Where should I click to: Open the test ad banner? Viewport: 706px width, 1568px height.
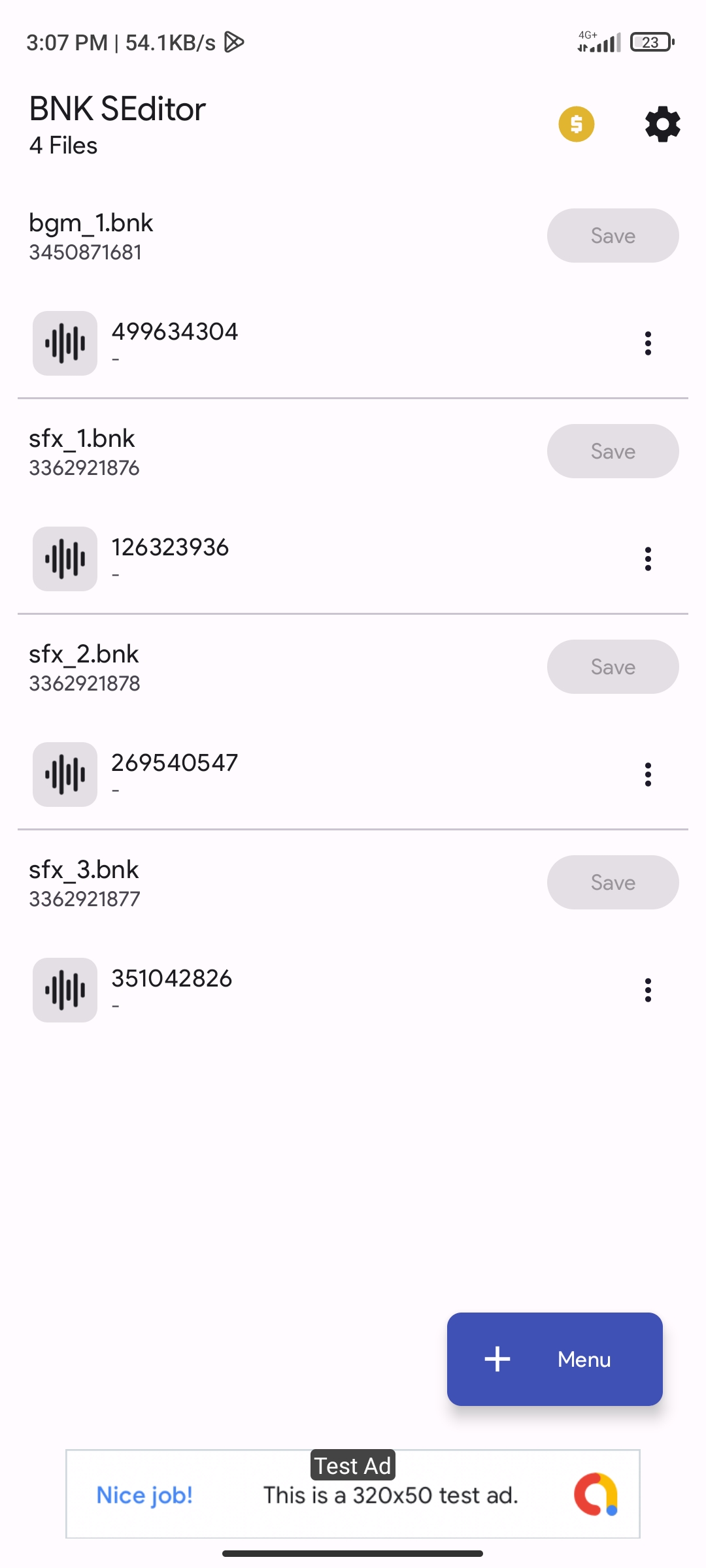point(353,1494)
